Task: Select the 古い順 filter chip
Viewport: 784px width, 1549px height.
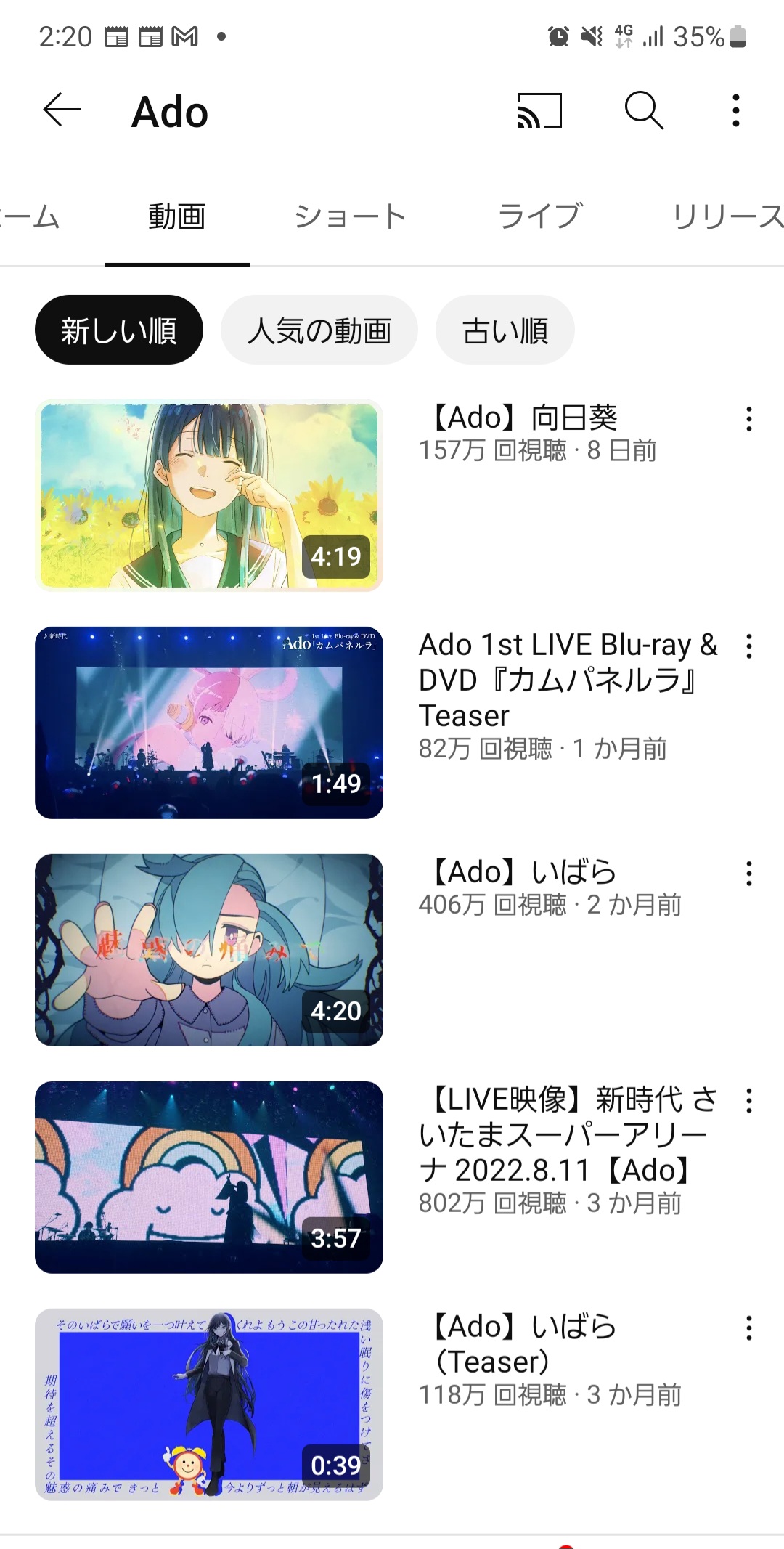Action: pos(505,330)
